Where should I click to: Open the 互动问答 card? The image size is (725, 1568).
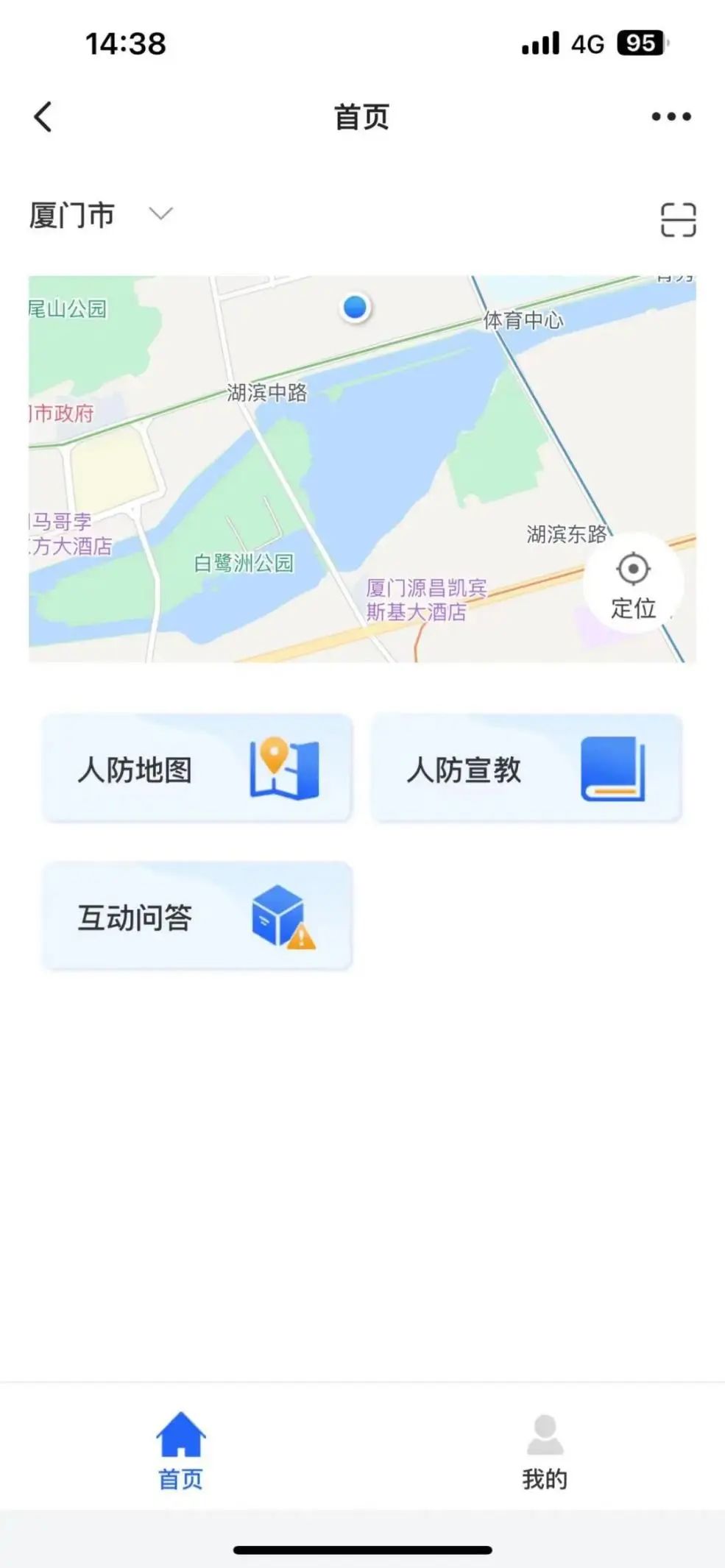pyautogui.click(x=197, y=916)
